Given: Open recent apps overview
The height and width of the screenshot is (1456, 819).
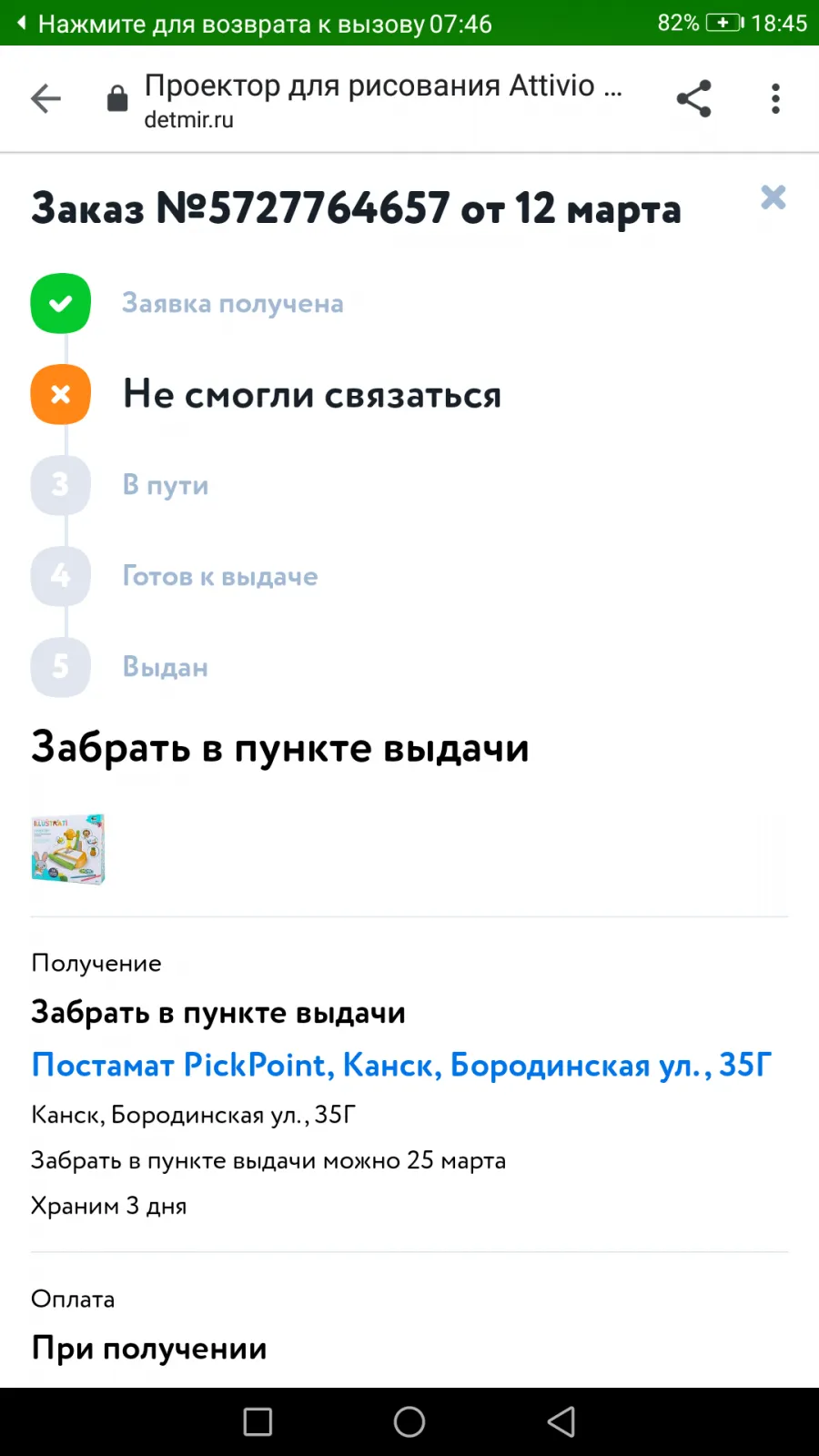Looking at the screenshot, I should 258,1421.
